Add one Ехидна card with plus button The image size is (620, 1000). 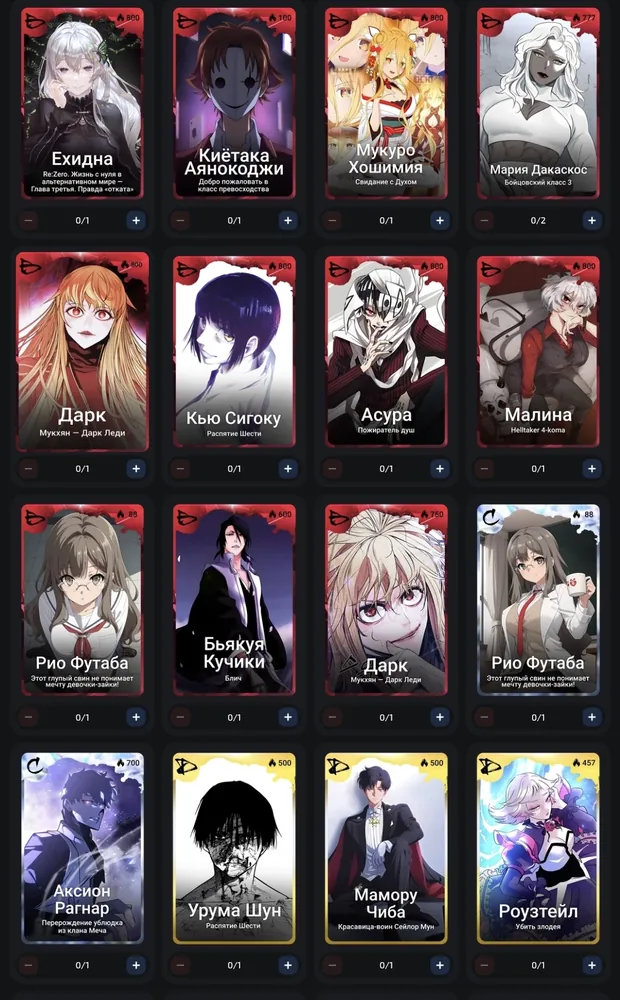(x=136, y=220)
